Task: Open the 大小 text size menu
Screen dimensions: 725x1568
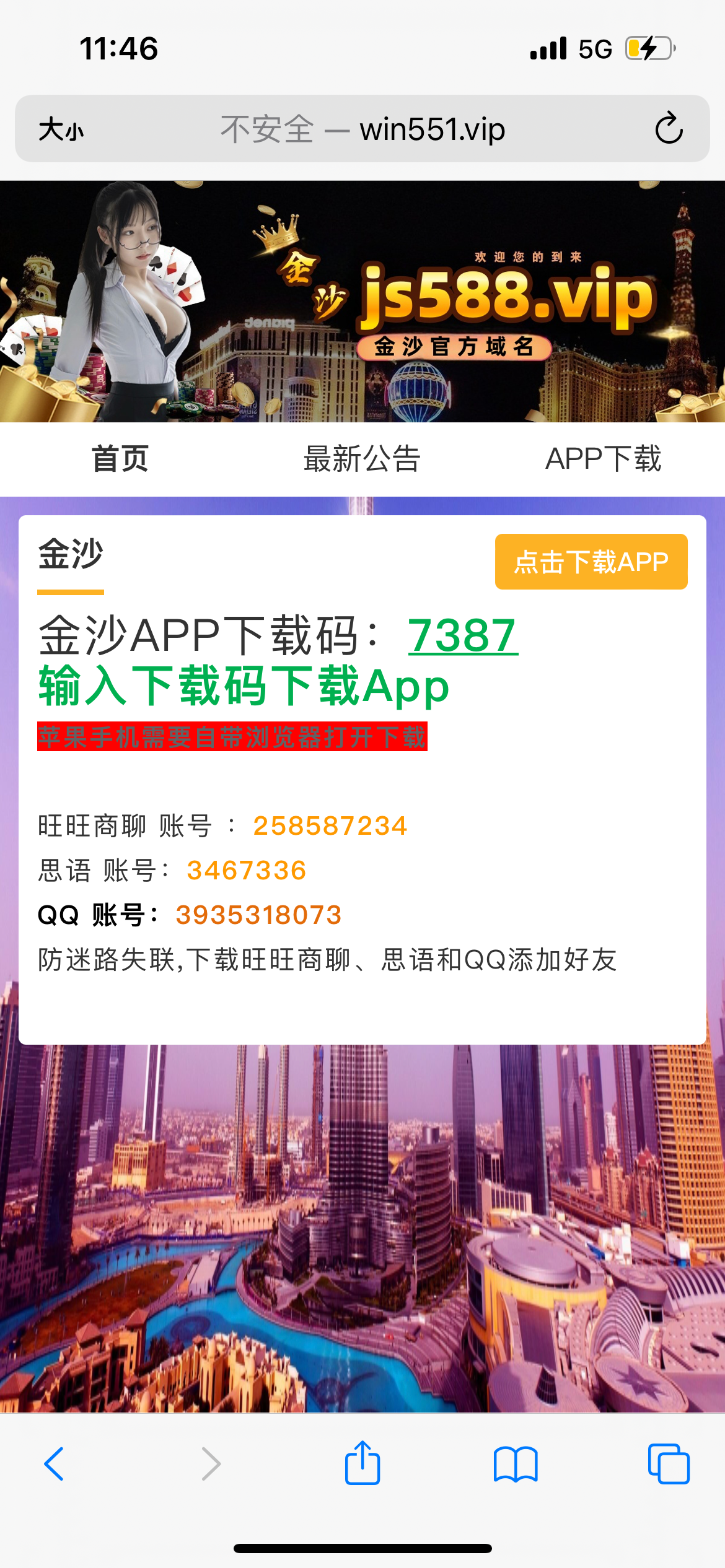Action: [61, 129]
